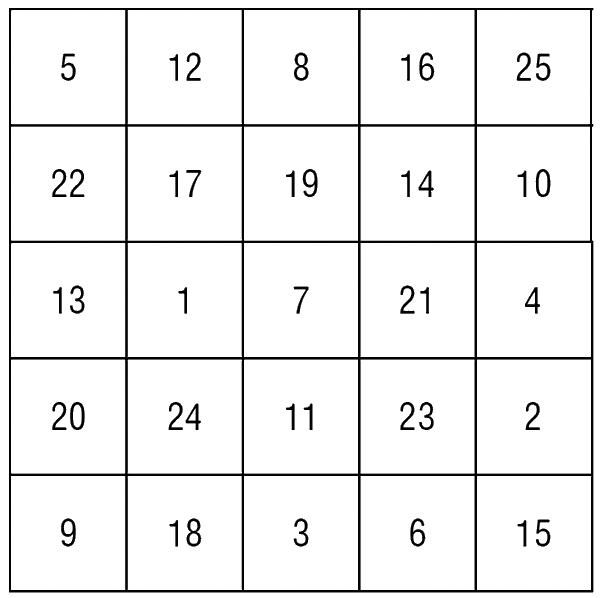
Task: Tap the tile numbered 7
Action: tap(301, 300)
